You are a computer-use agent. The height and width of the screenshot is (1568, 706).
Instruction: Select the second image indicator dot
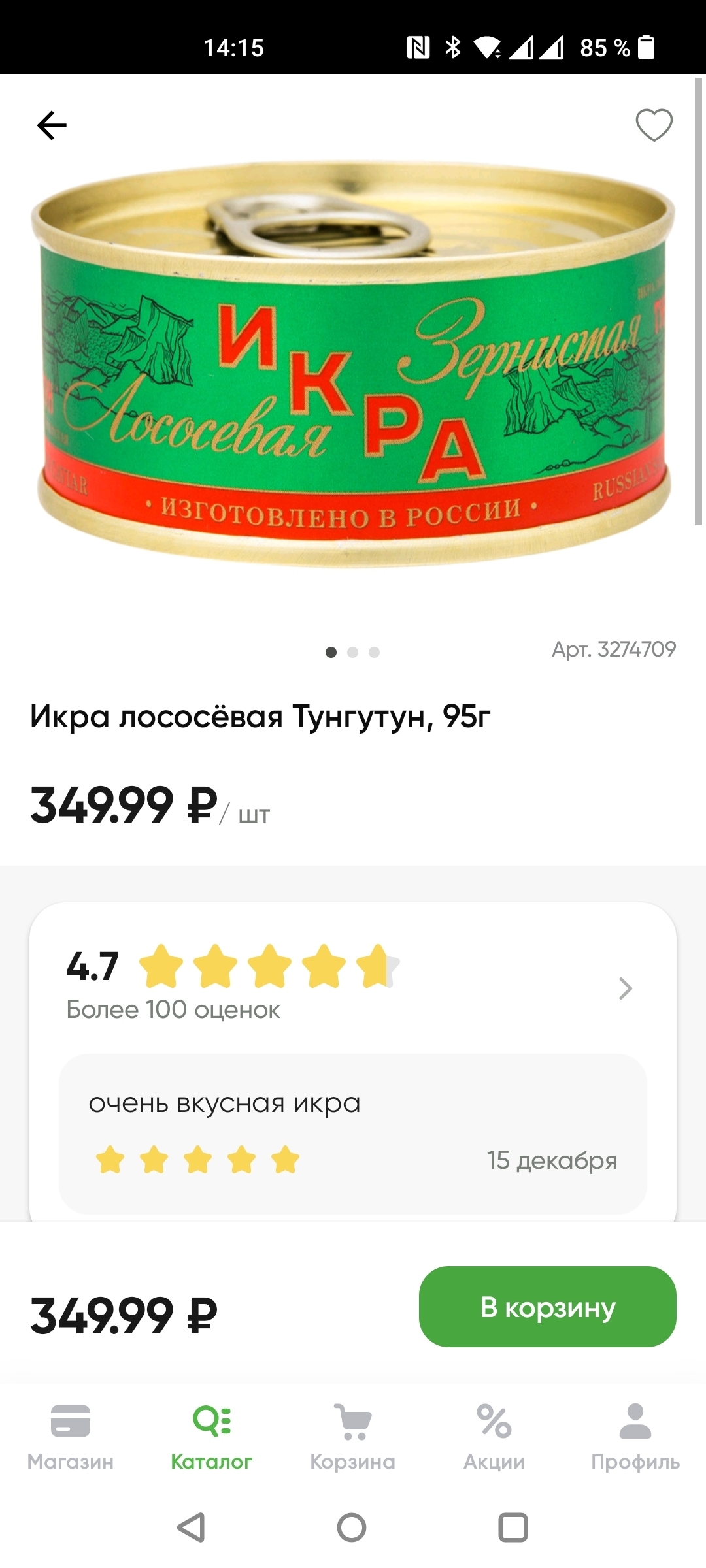(x=353, y=652)
